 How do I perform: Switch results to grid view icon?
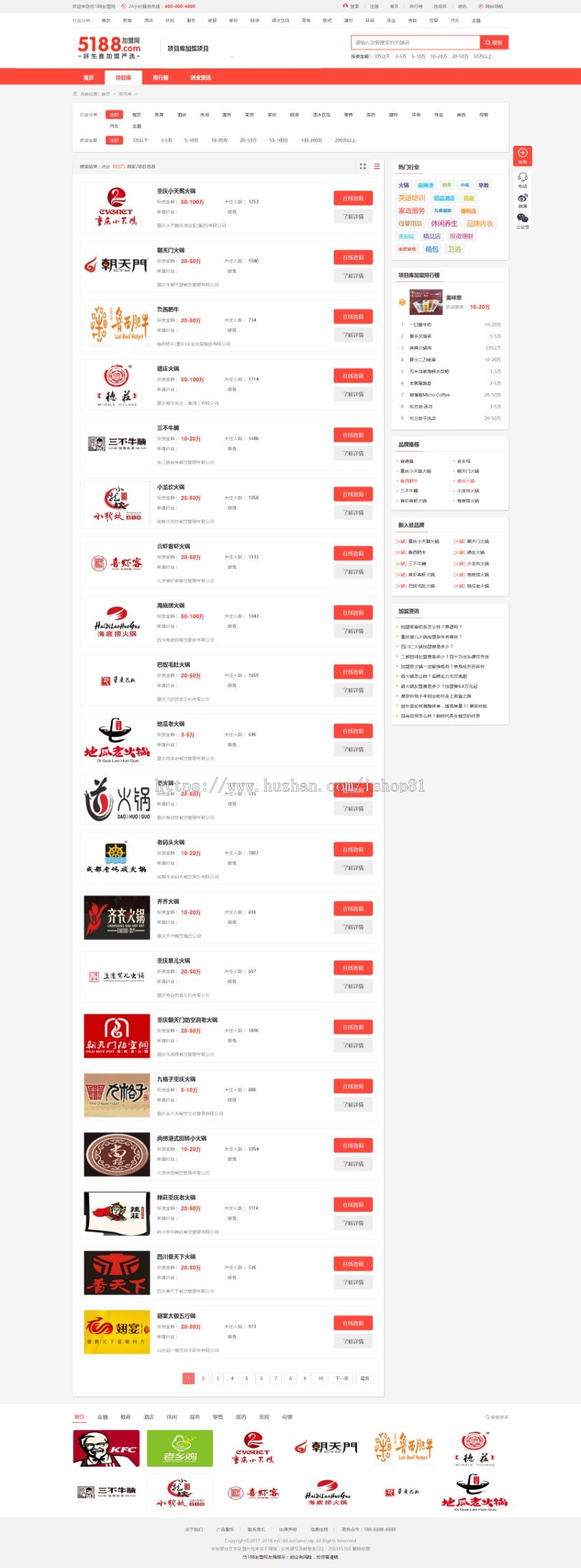[363, 166]
